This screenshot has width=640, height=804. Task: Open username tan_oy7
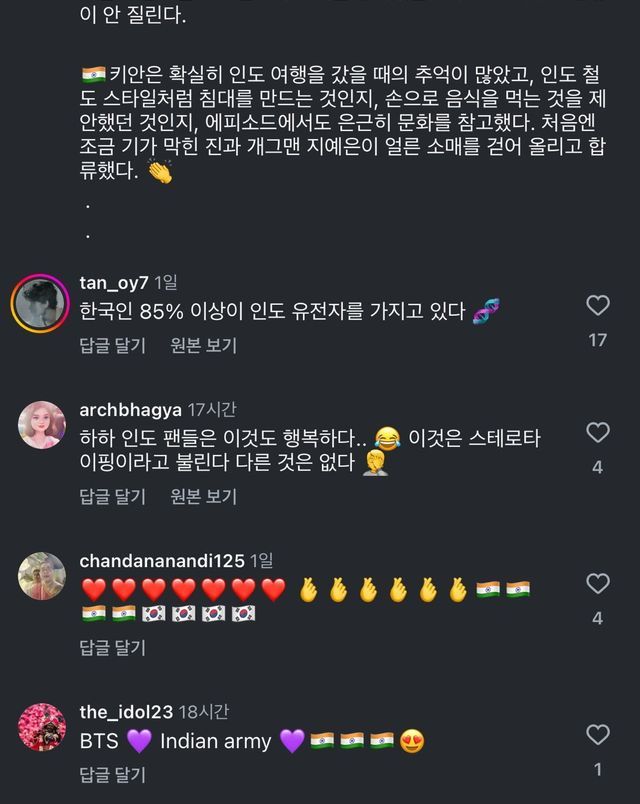114,283
